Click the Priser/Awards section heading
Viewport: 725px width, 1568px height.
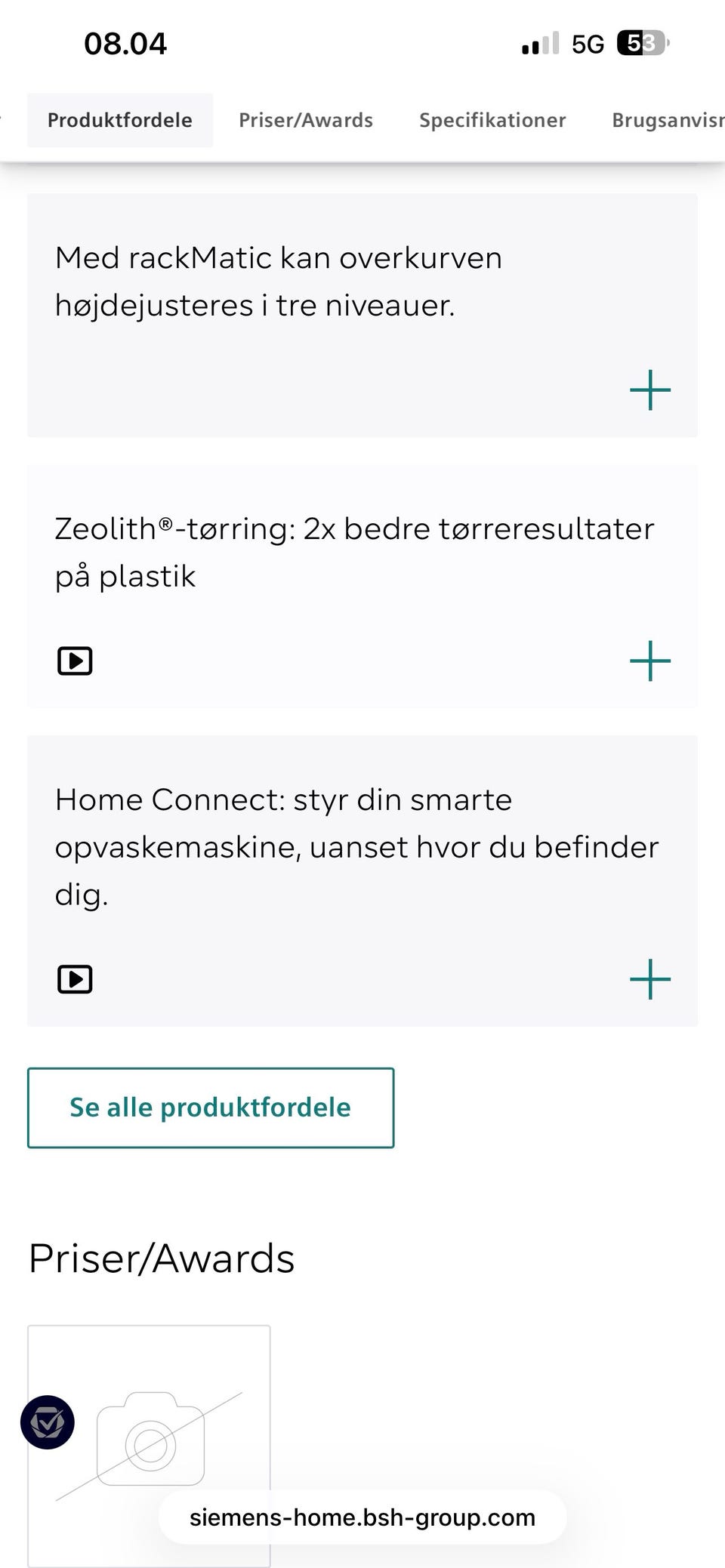tap(161, 1257)
